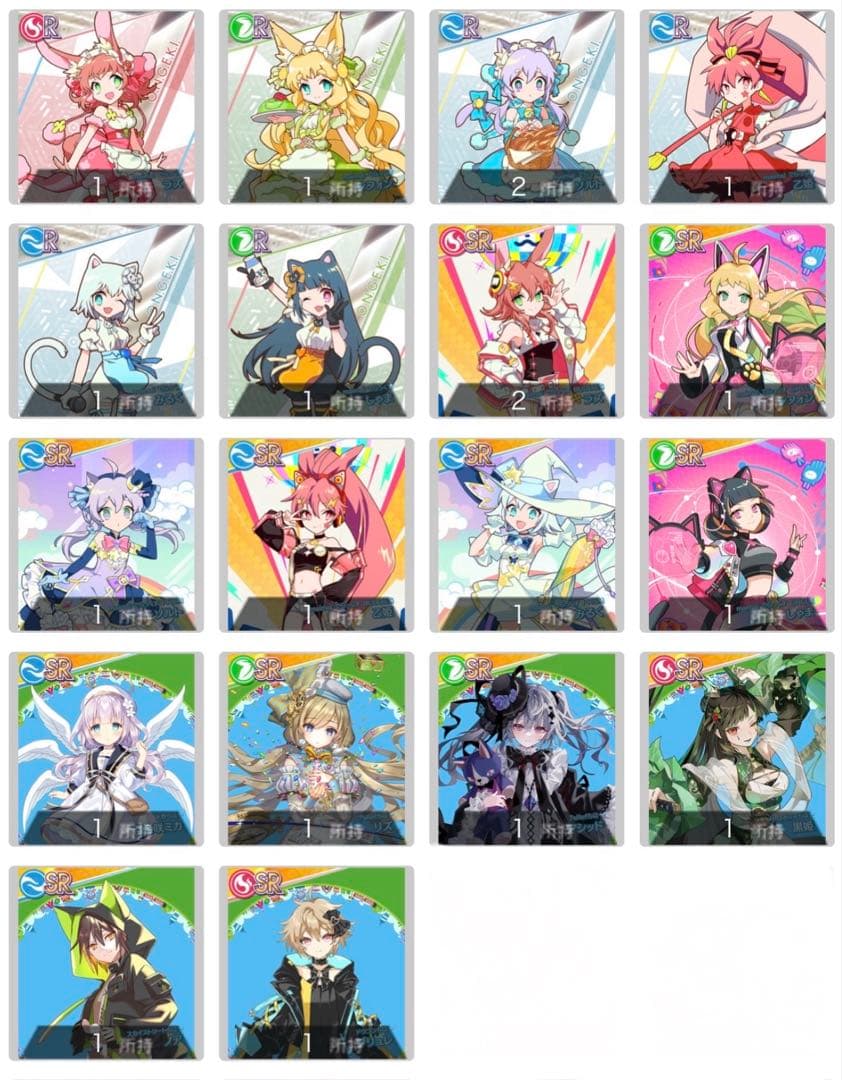Open the pink rabbit-eared maid R card

pos(110,106)
